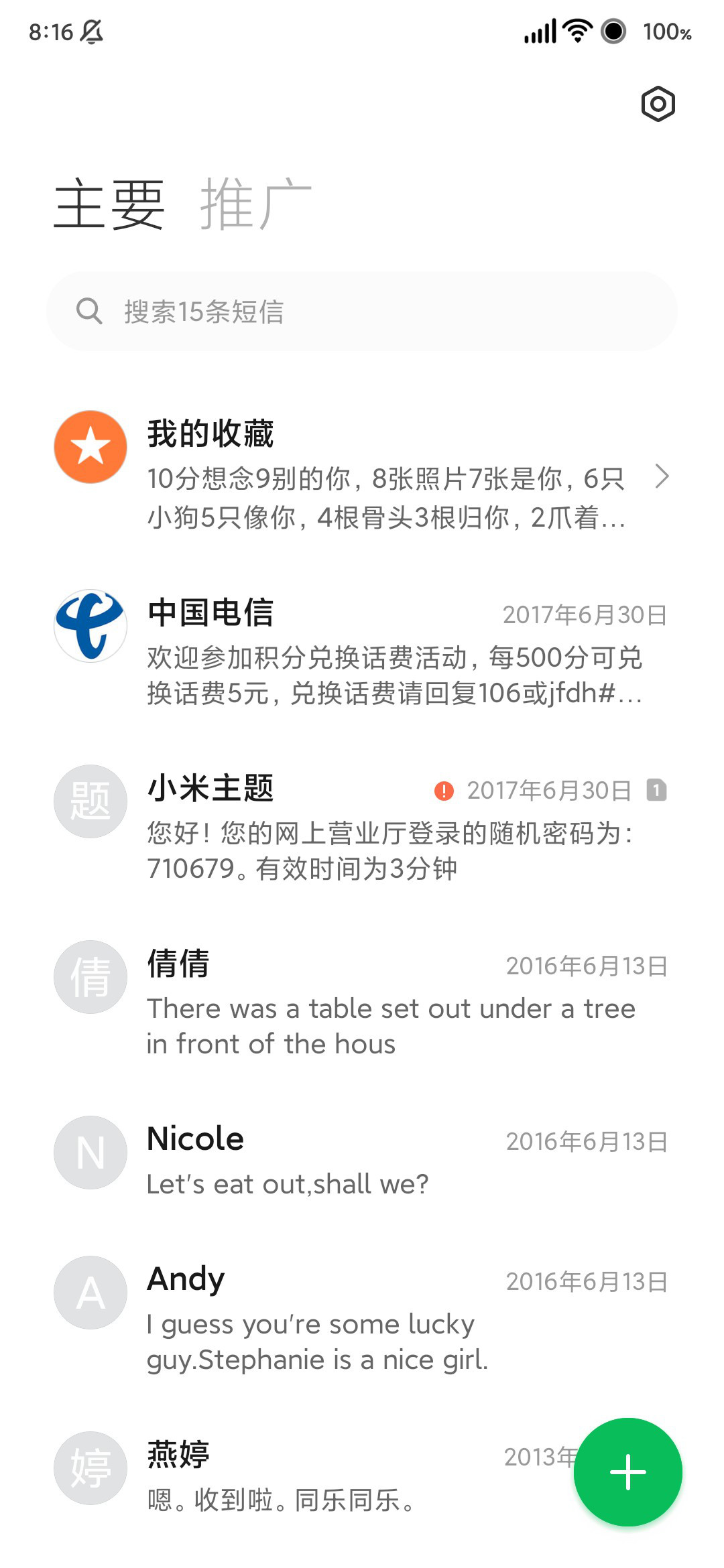The width and height of the screenshot is (724, 1568).
Task: Open the chat with 倩倩
Action: tap(362, 1002)
